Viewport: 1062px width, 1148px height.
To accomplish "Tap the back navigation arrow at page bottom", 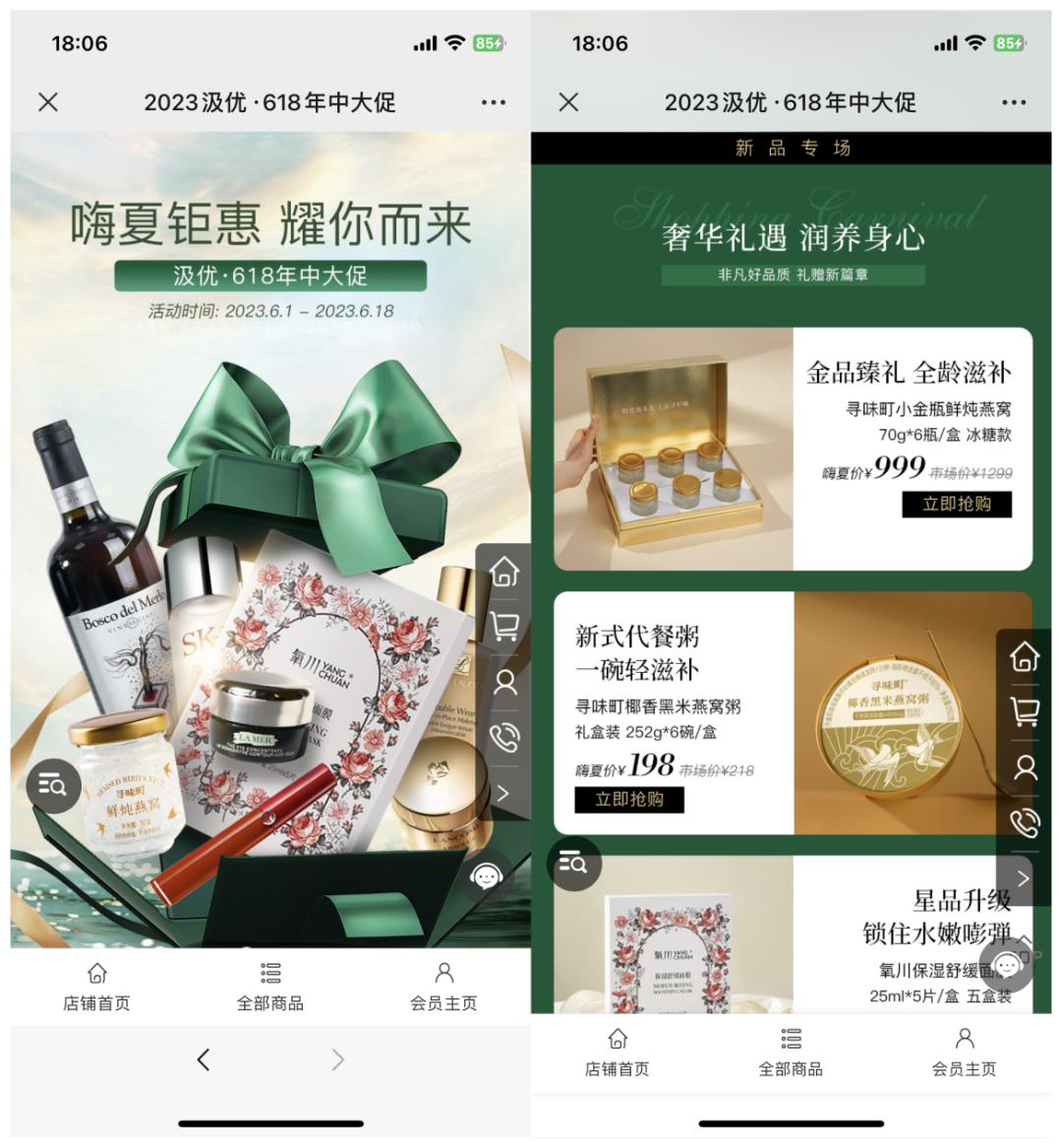I will [203, 1059].
